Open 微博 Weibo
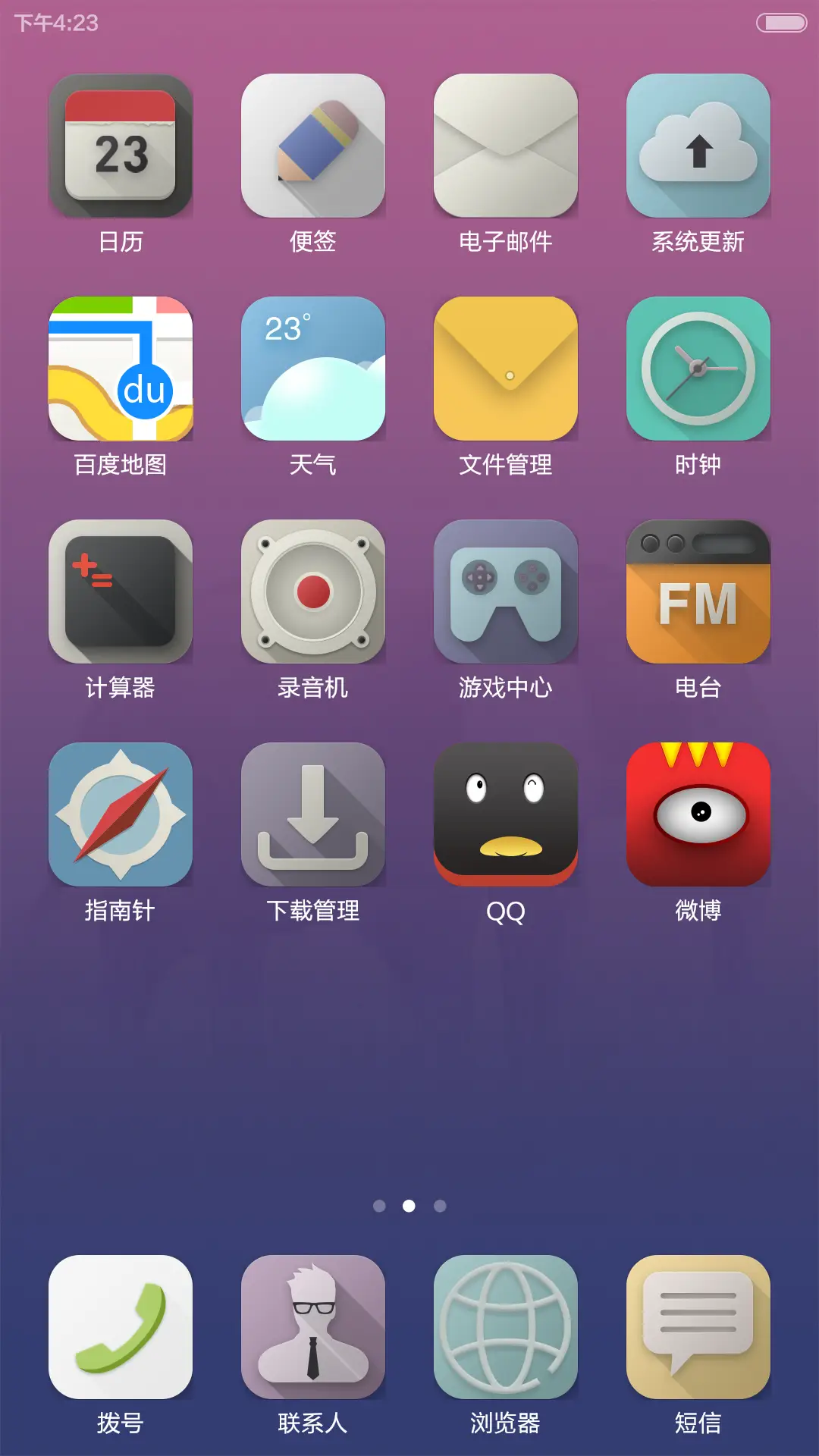Screen dimensions: 819x1456 point(698,816)
